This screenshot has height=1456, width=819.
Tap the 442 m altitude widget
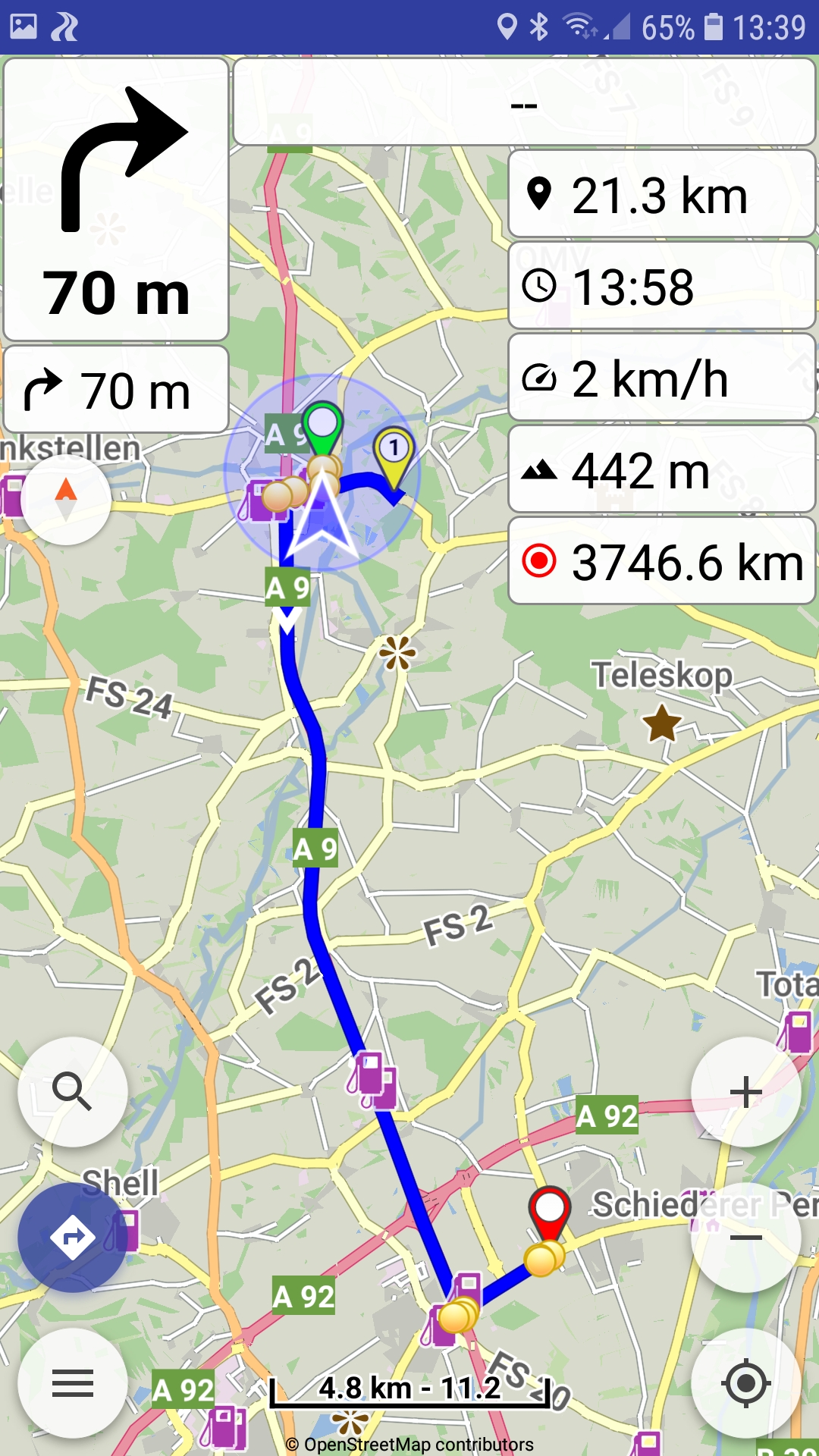click(x=662, y=469)
